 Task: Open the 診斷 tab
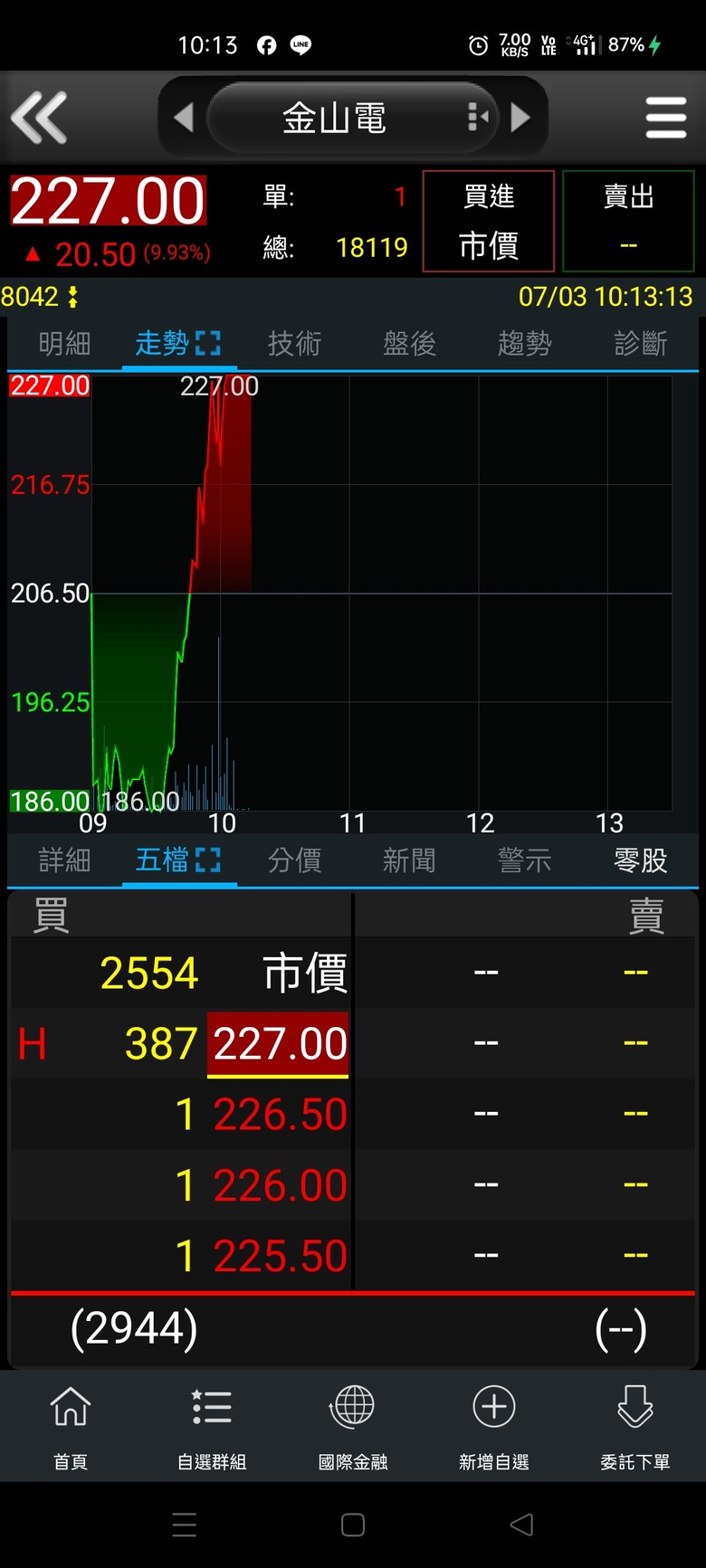[x=640, y=344]
